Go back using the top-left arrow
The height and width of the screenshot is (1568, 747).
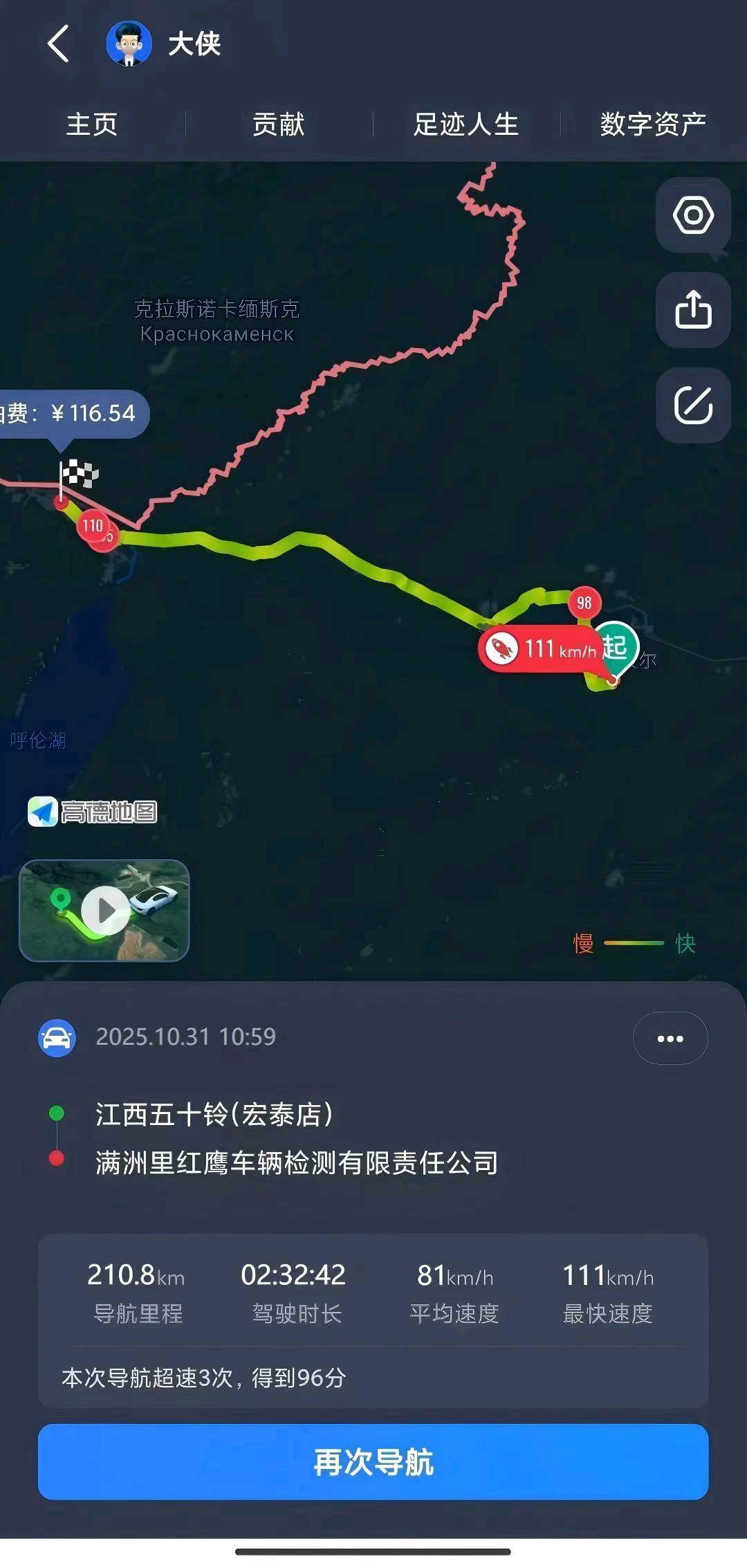coord(59,44)
